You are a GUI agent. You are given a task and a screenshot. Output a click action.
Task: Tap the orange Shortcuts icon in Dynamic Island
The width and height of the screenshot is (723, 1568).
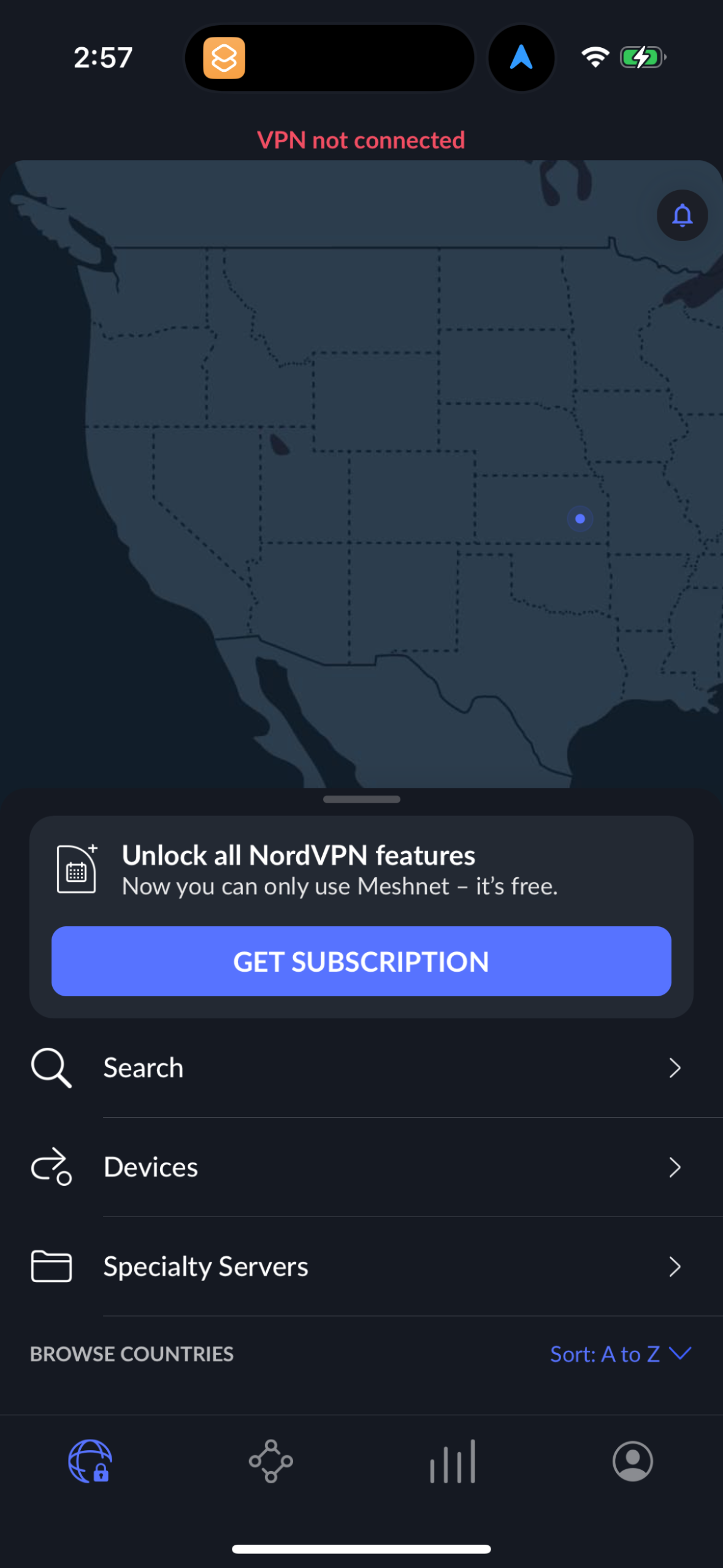point(223,57)
